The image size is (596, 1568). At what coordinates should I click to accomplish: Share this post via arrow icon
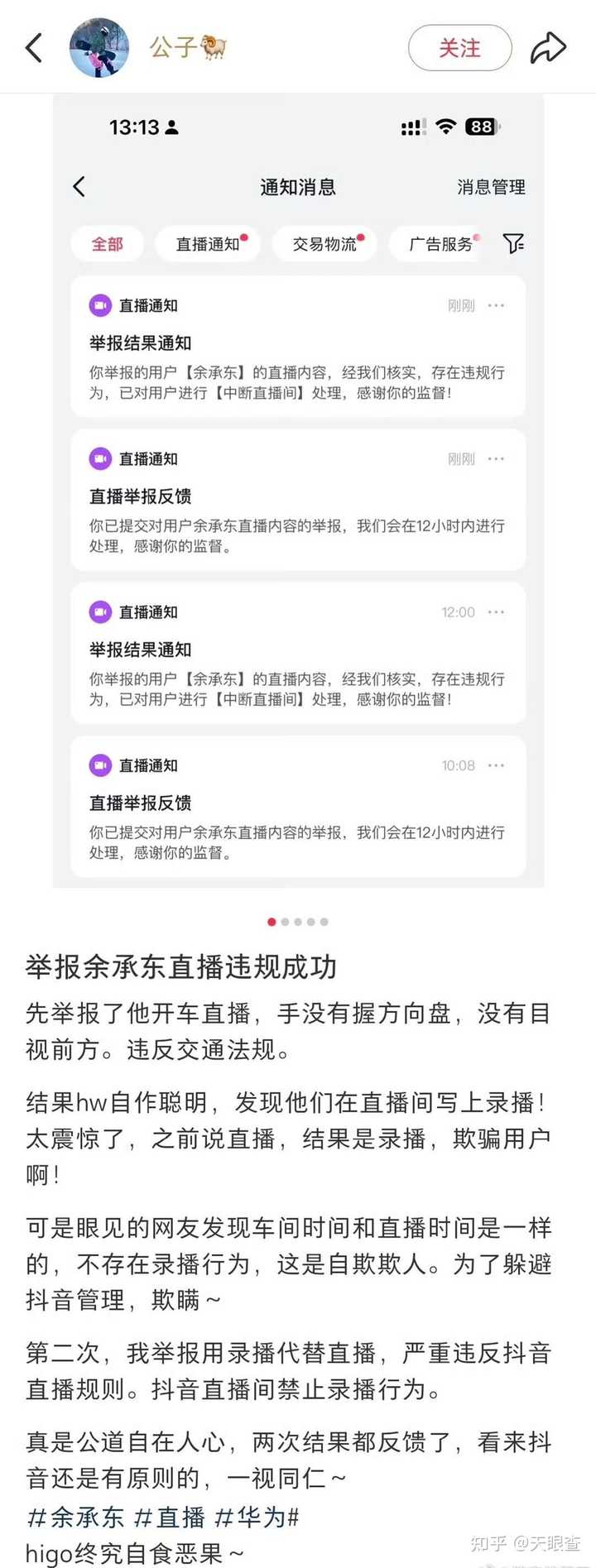point(547,48)
